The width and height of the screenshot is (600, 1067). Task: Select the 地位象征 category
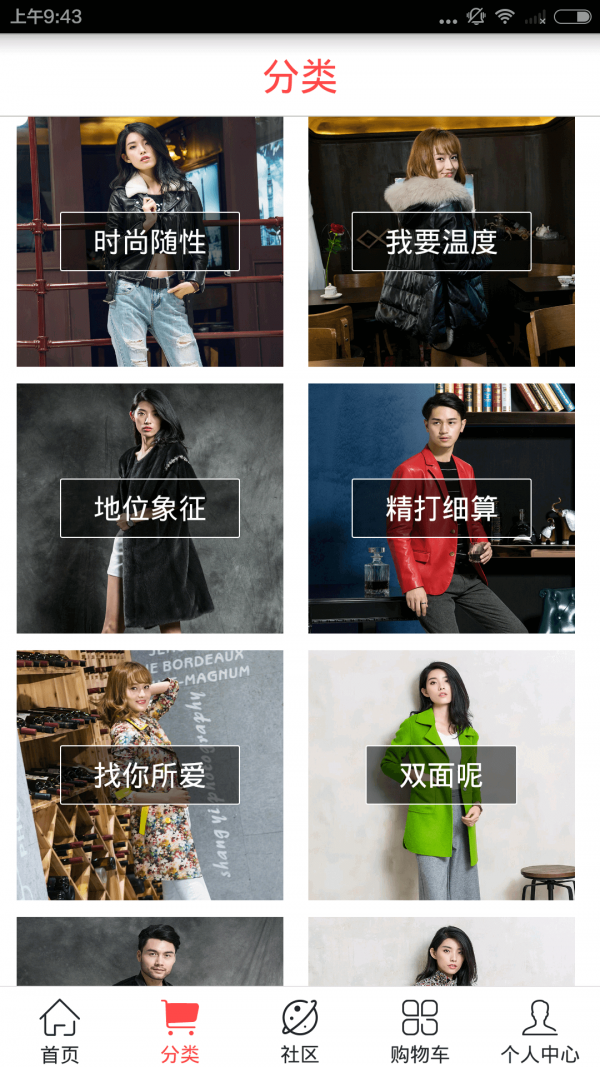[x=150, y=508]
